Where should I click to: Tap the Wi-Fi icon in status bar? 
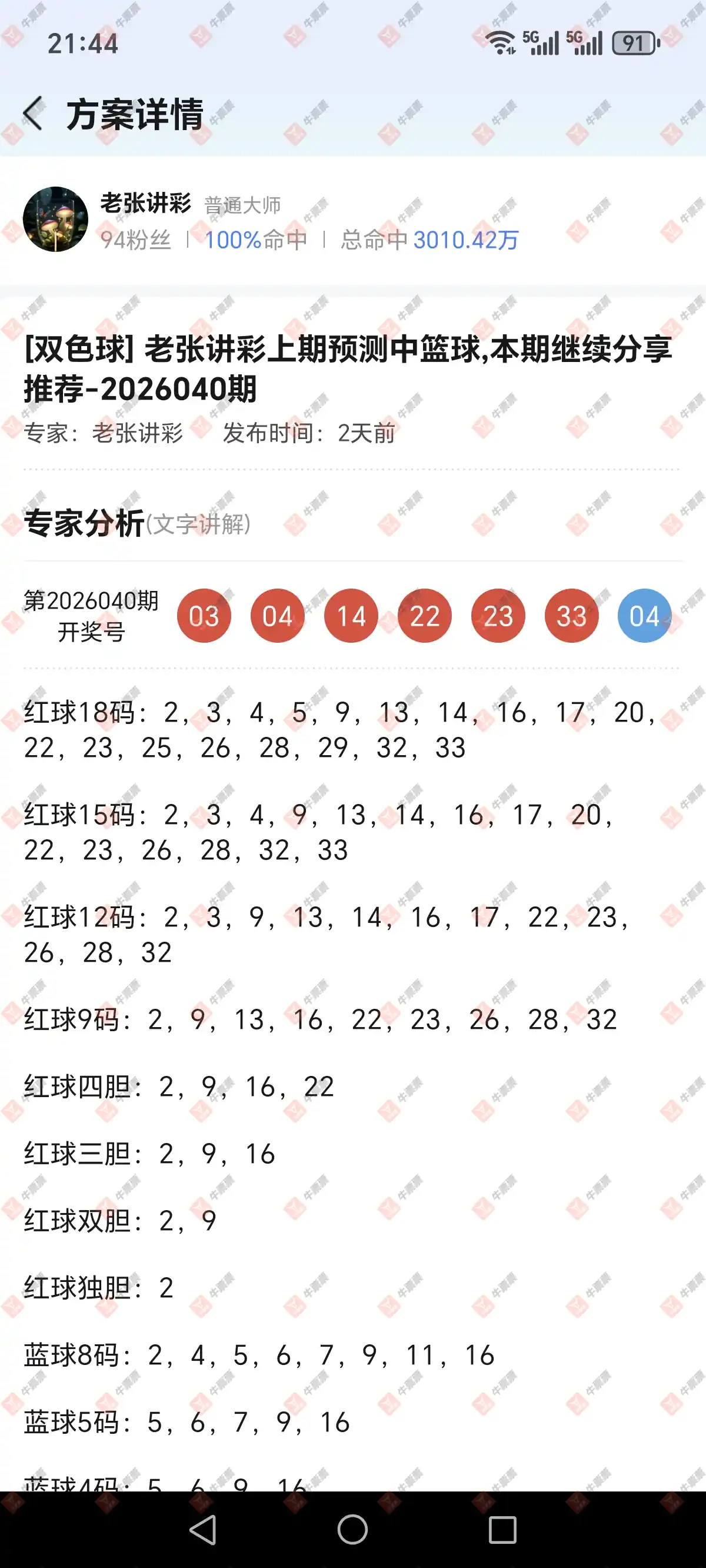click(x=500, y=42)
